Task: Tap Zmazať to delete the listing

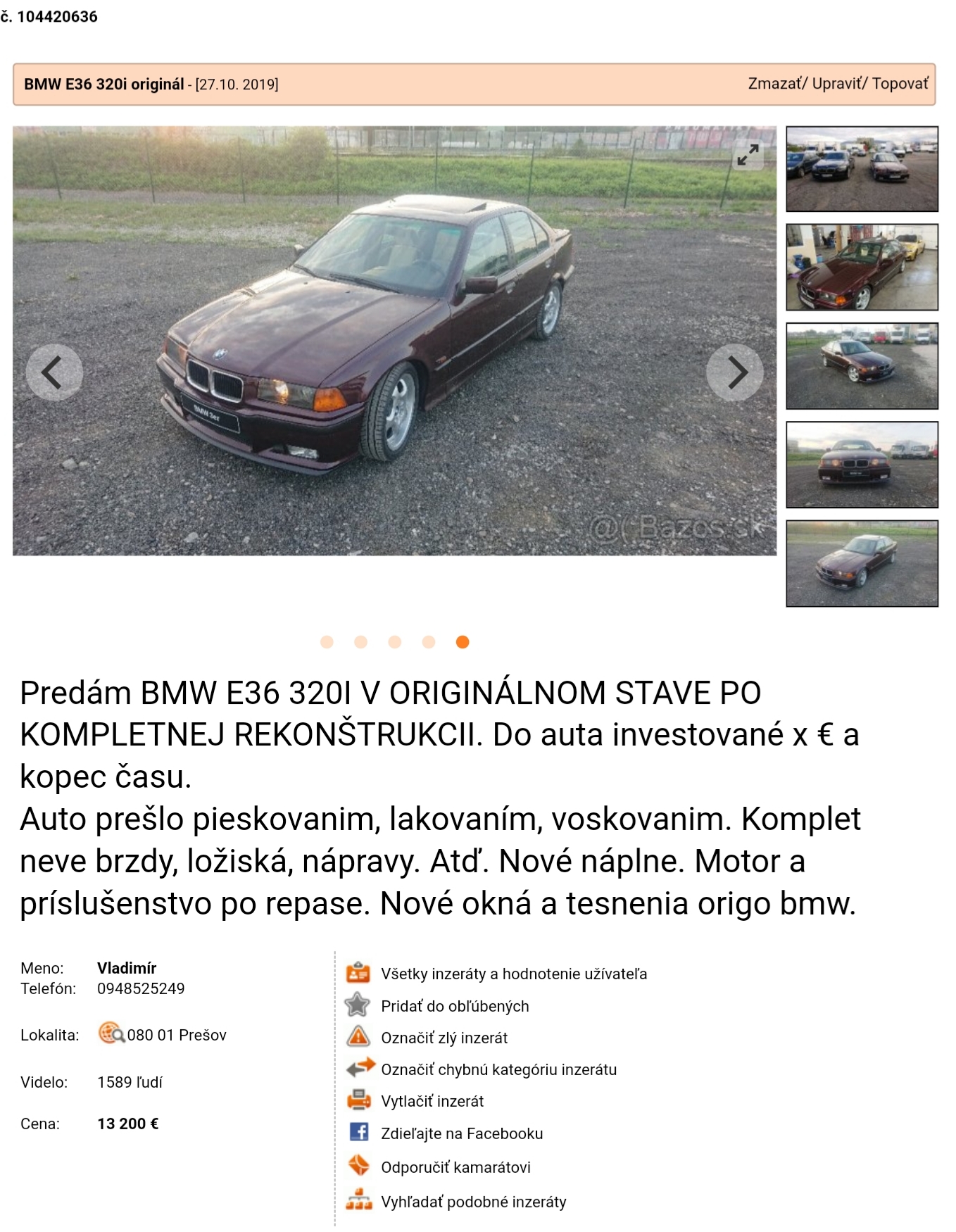Action: [x=774, y=84]
